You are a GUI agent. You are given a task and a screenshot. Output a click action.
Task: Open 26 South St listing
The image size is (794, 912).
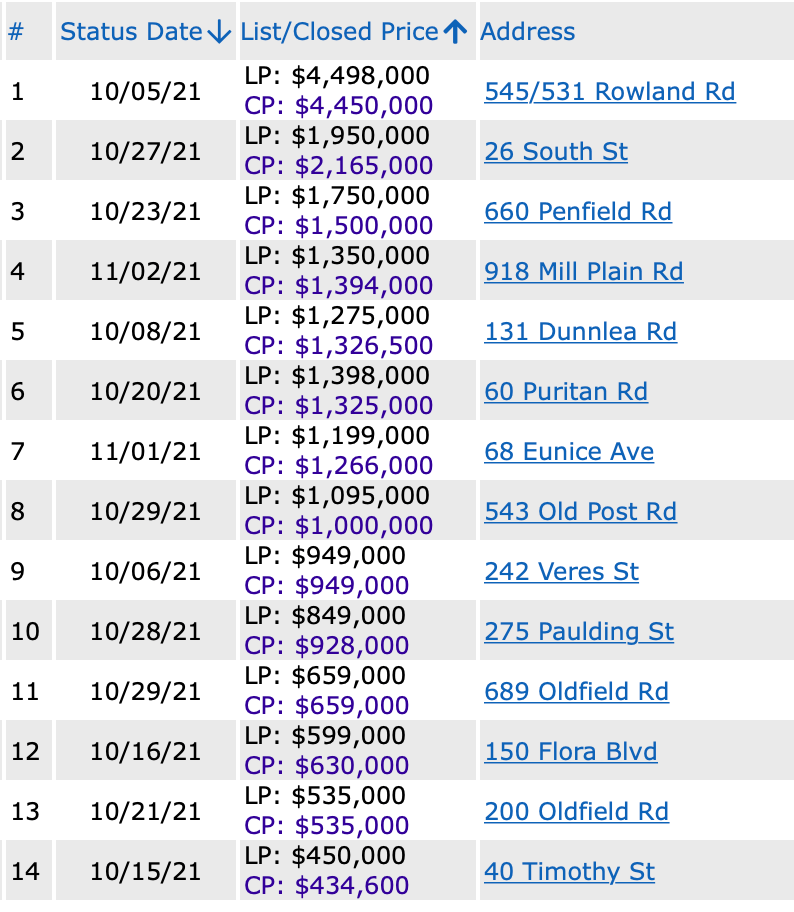tap(556, 152)
